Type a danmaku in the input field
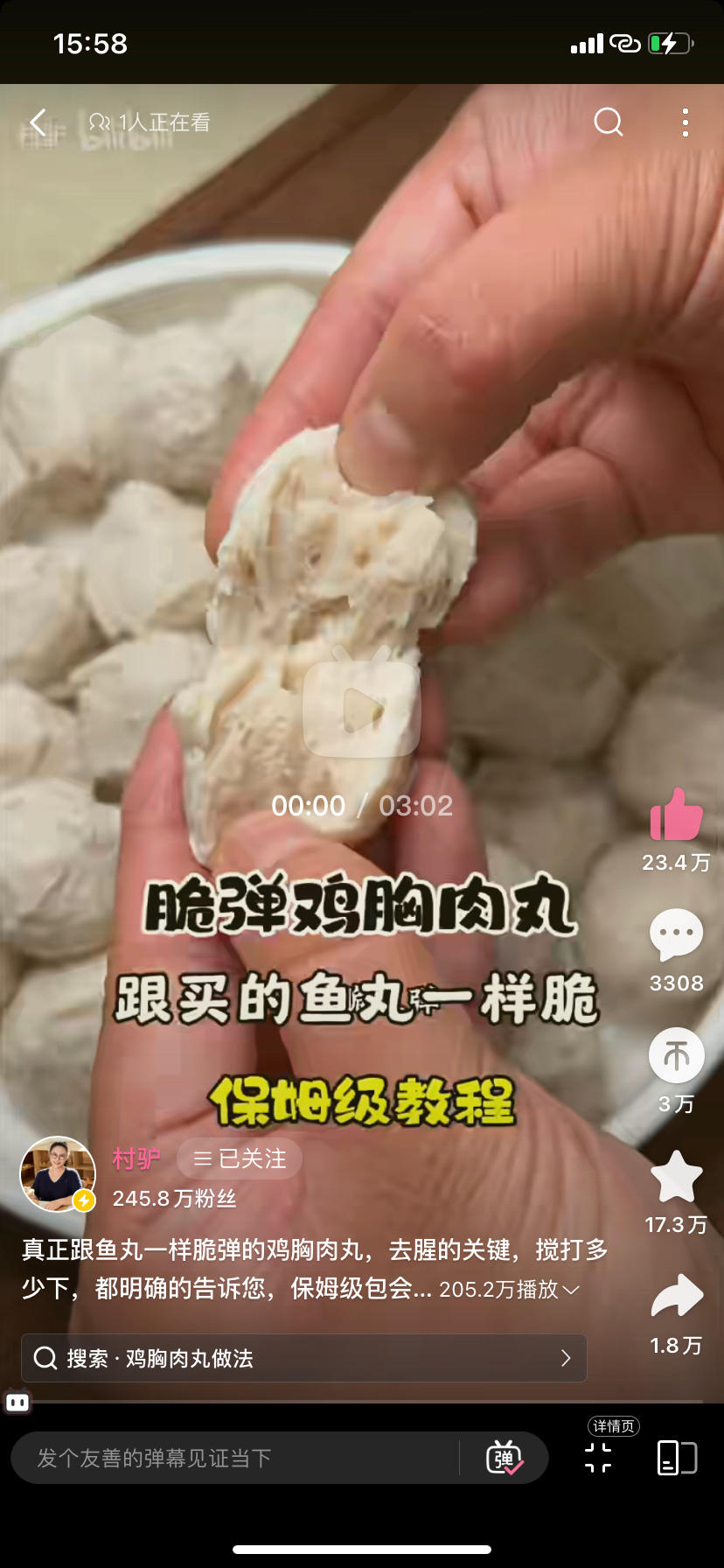 point(234,1458)
